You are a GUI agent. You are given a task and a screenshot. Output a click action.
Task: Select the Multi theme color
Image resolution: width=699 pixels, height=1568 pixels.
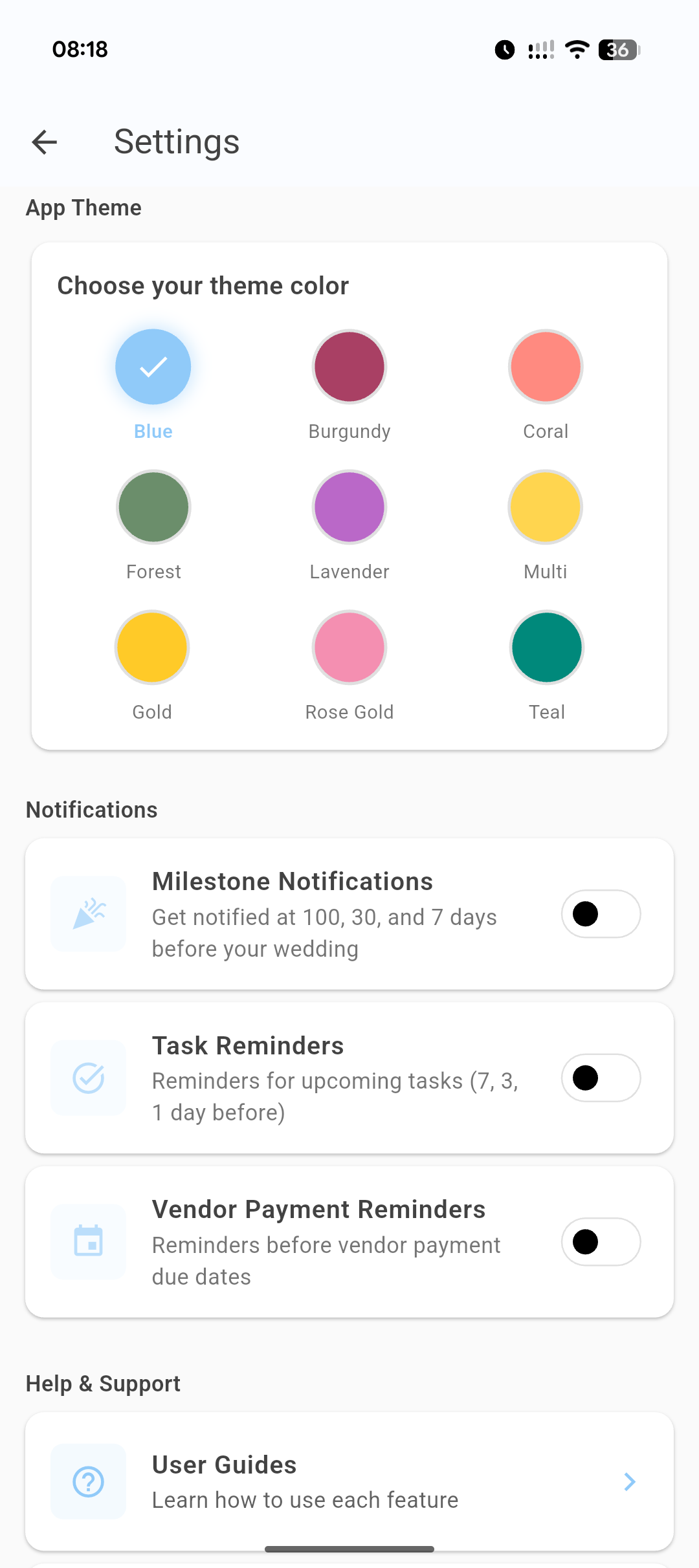pos(546,507)
